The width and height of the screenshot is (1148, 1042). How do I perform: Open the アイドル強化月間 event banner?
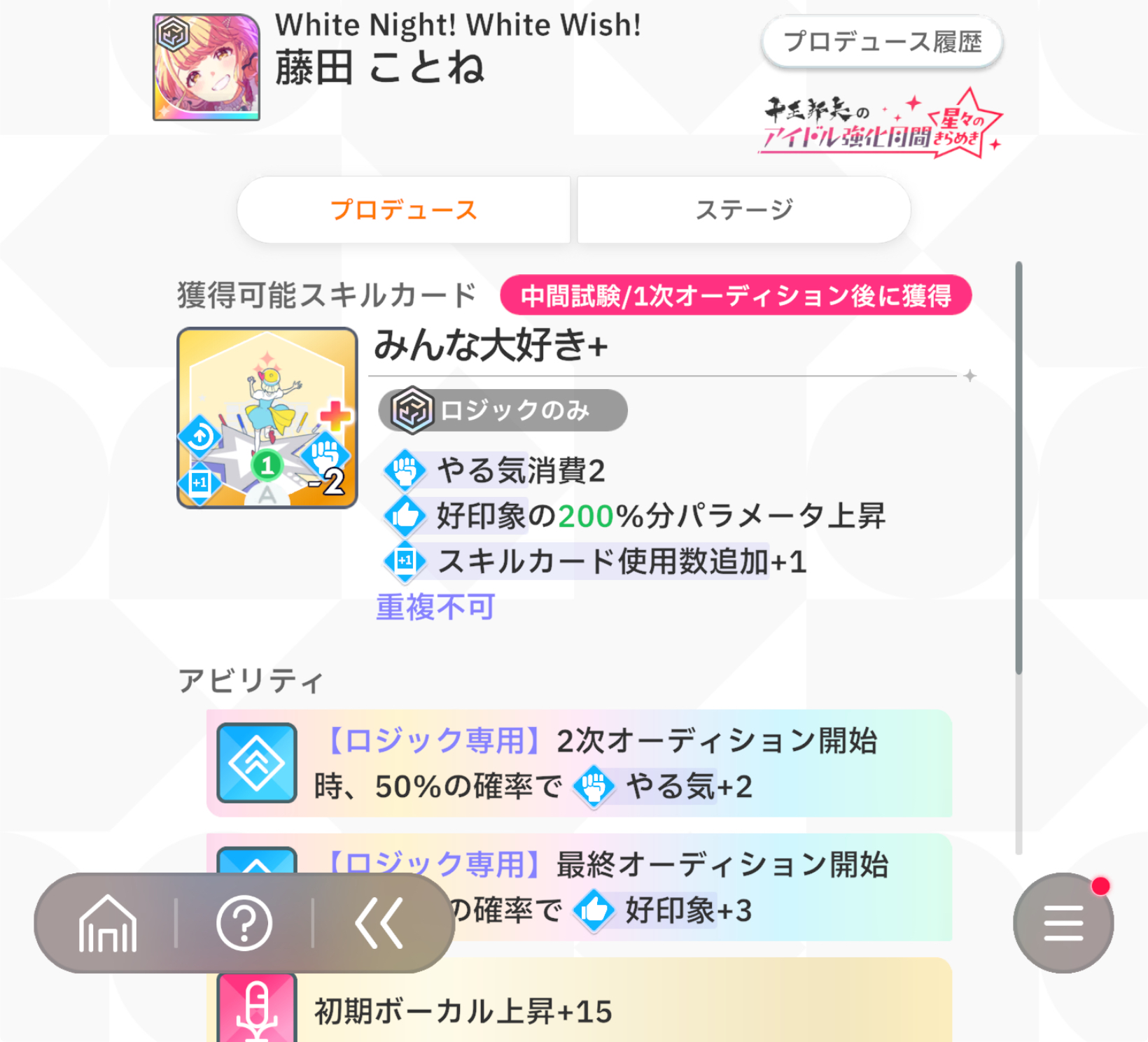pyautogui.click(x=882, y=125)
